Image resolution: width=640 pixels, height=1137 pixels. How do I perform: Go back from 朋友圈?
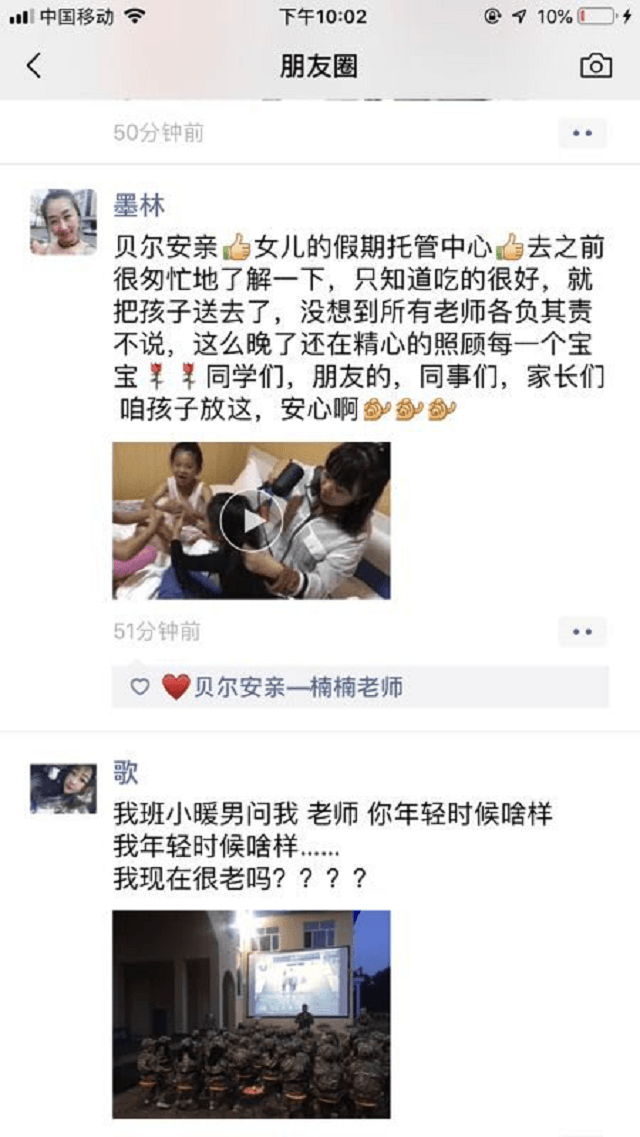tap(34, 66)
